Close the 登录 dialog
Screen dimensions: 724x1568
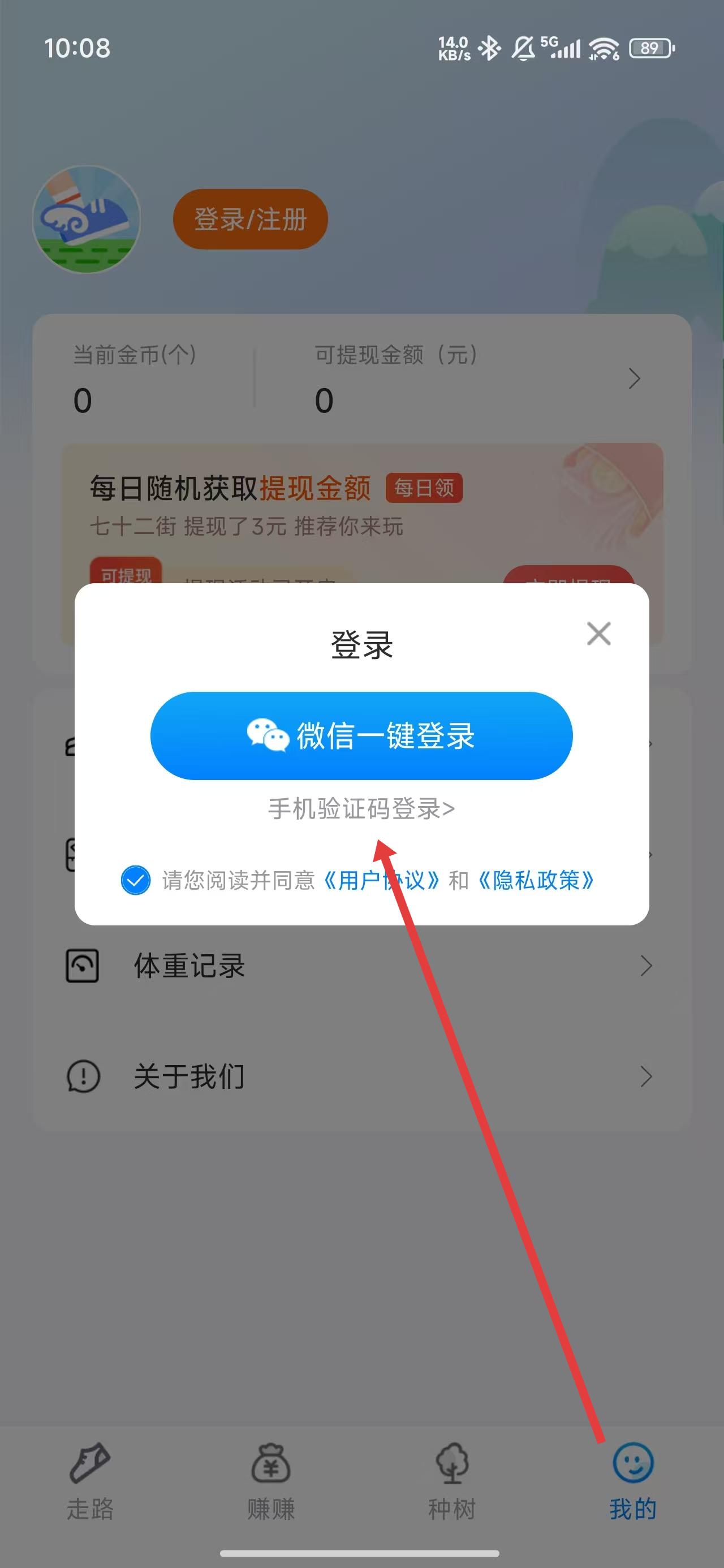click(x=598, y=634)
